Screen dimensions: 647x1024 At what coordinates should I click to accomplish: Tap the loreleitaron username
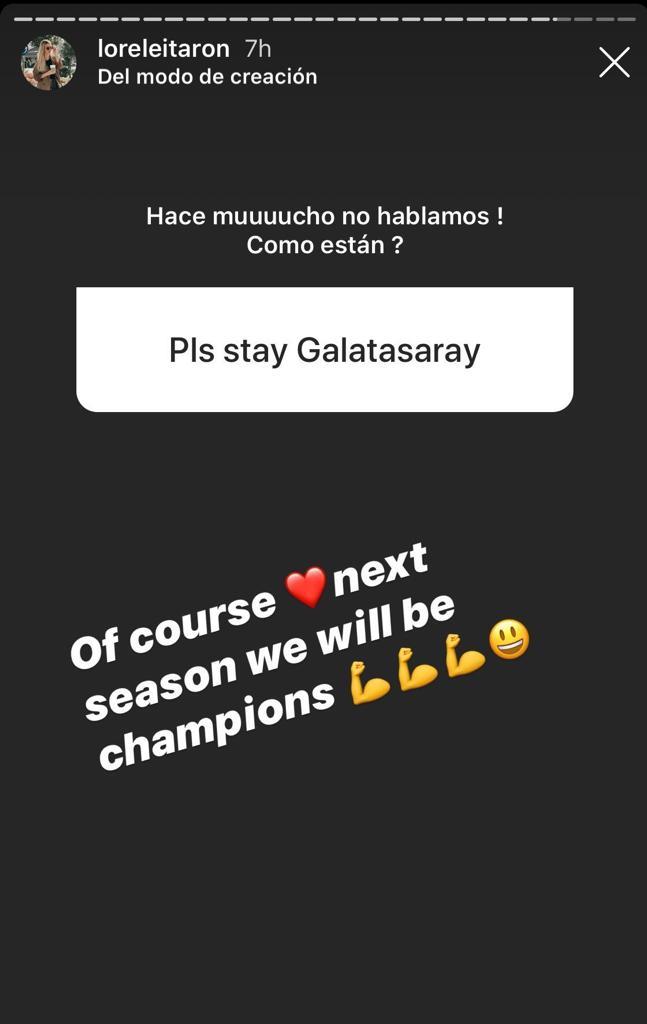pyautogui.click(x=164, y=49)
